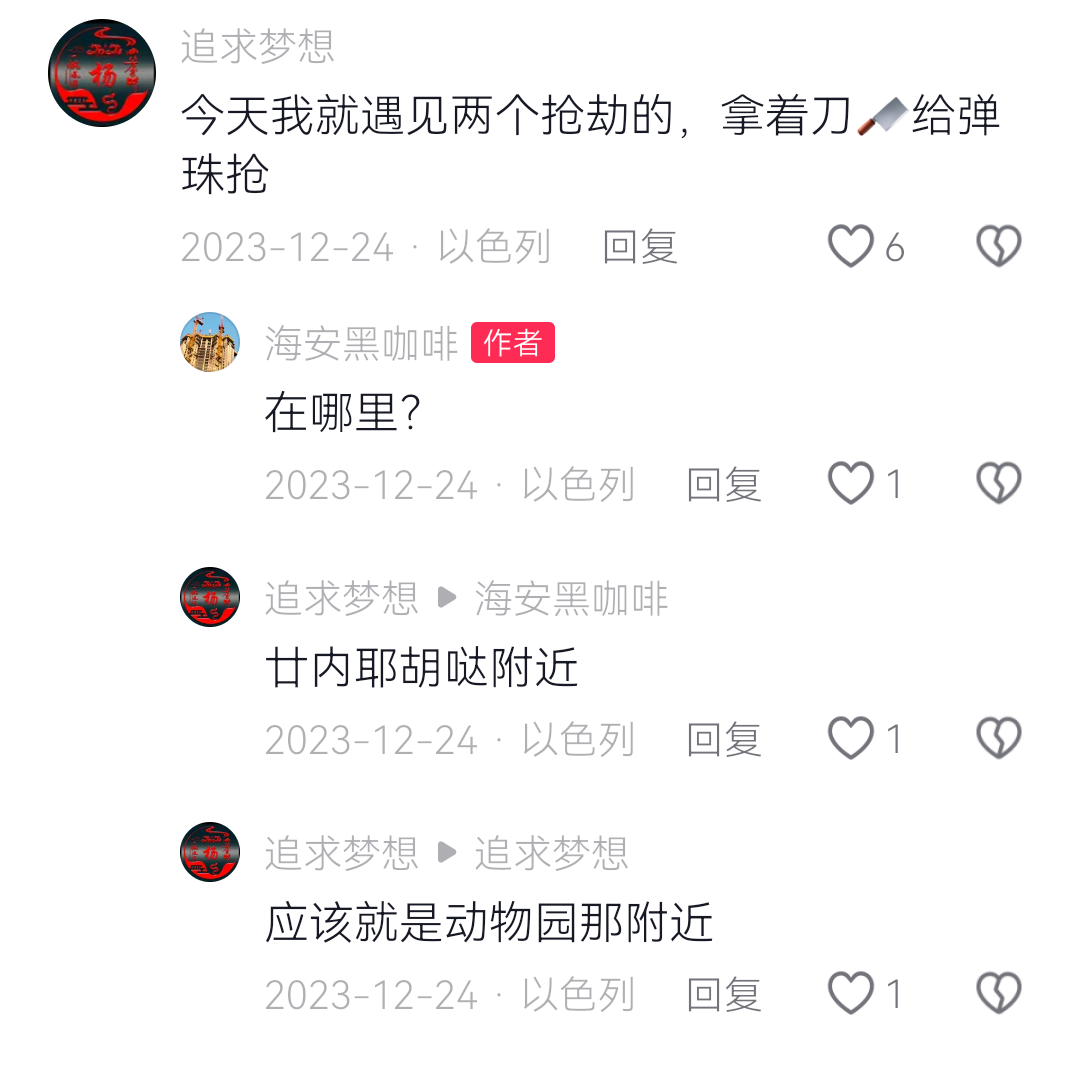
Task: Reply to the comment 今天我就遇见两个抢劫的
Action: [x=640, y=247]
